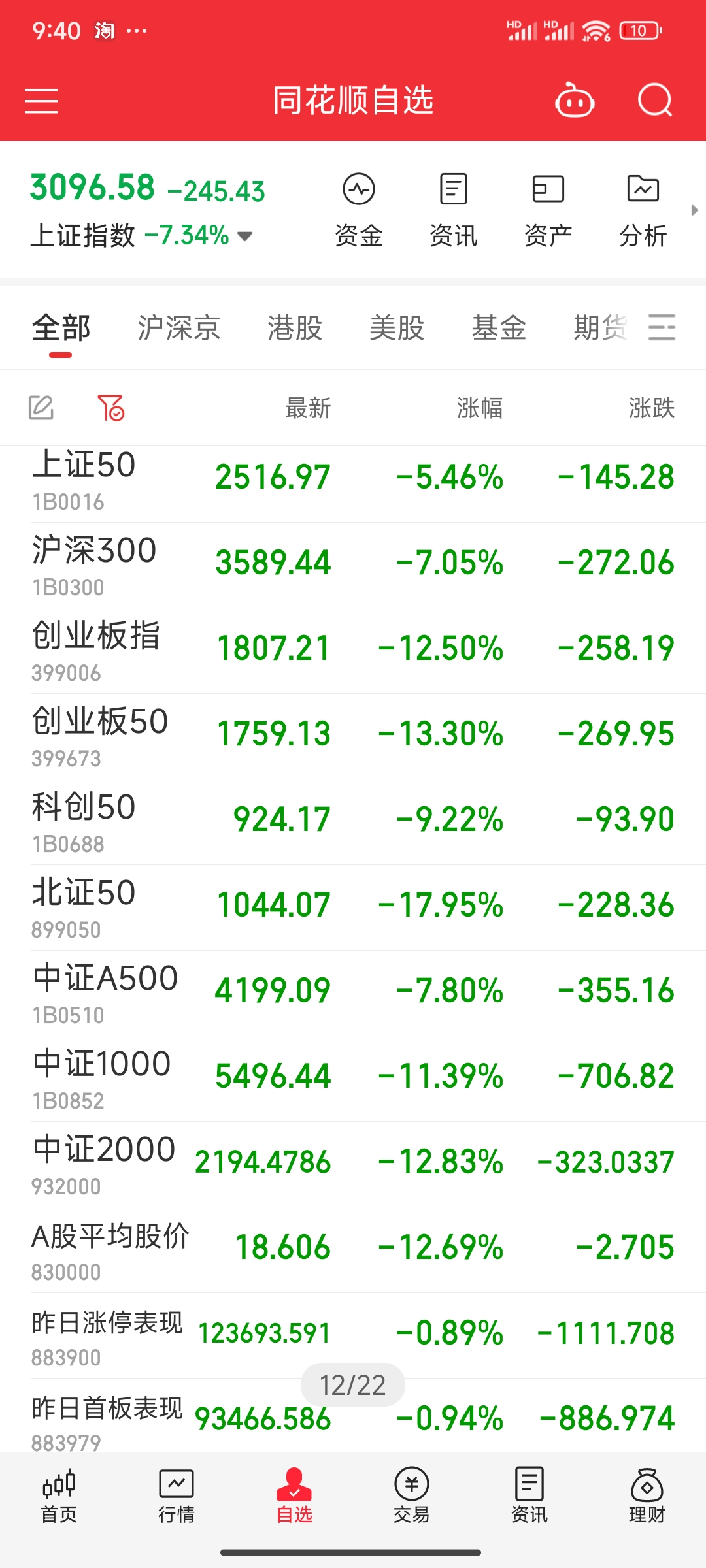
Task: Open the red filter icon
Action: coord(110,408)
